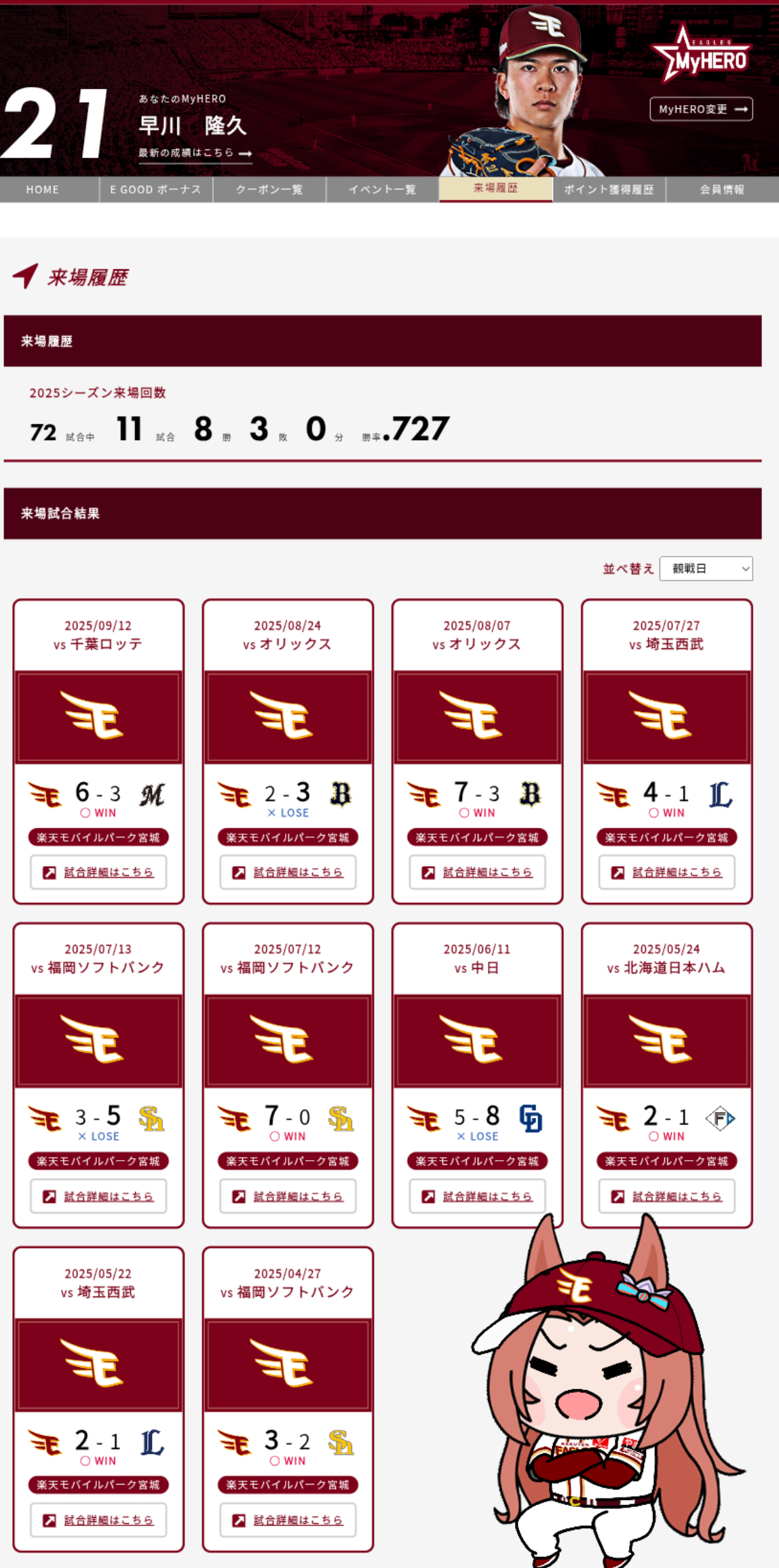Open the 最新の成績はこちら link
Screen dimensions: 779x1568
(x=195, y=153)
